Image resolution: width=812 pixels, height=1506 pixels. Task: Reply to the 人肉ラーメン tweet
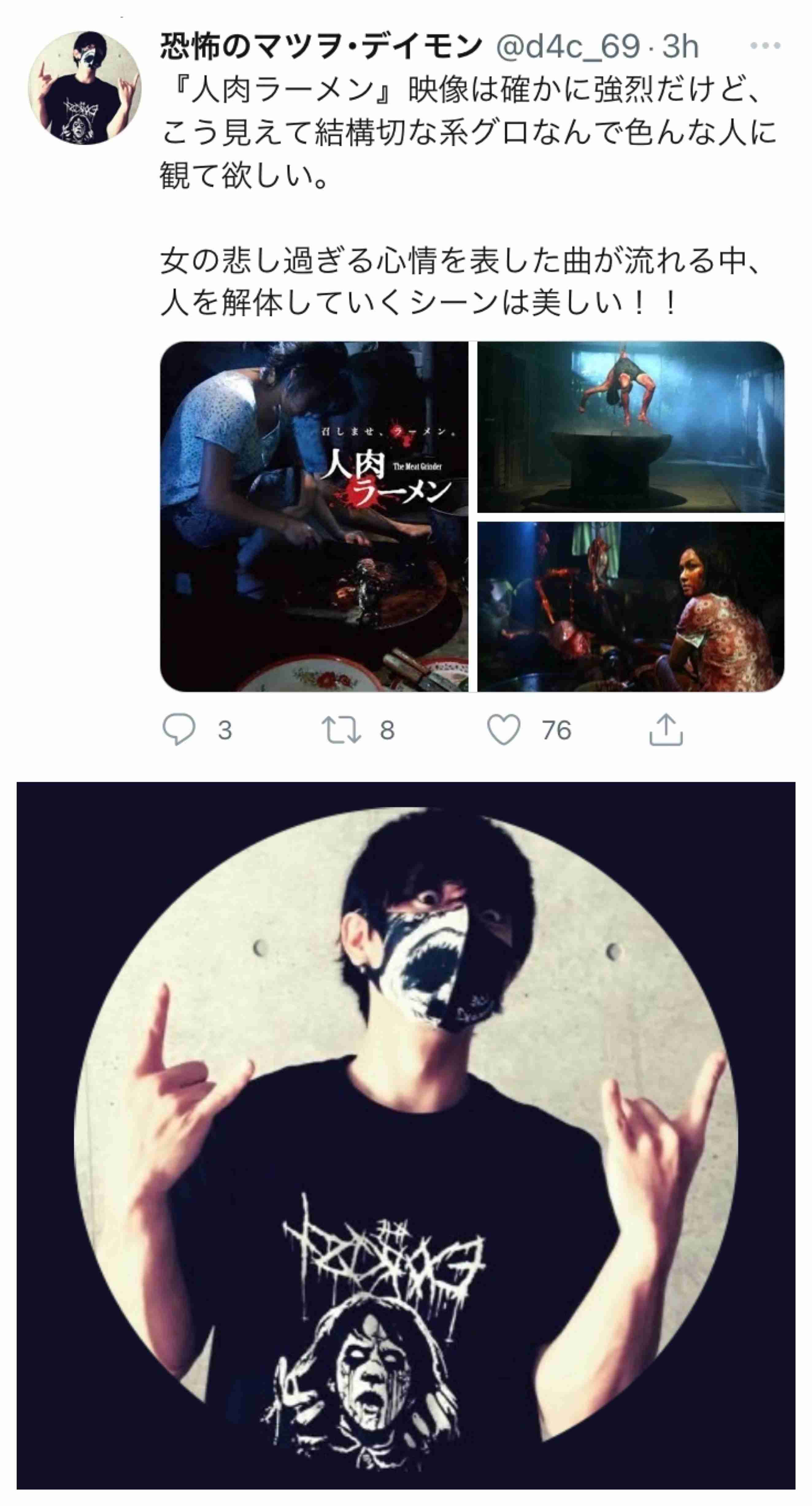178,730
